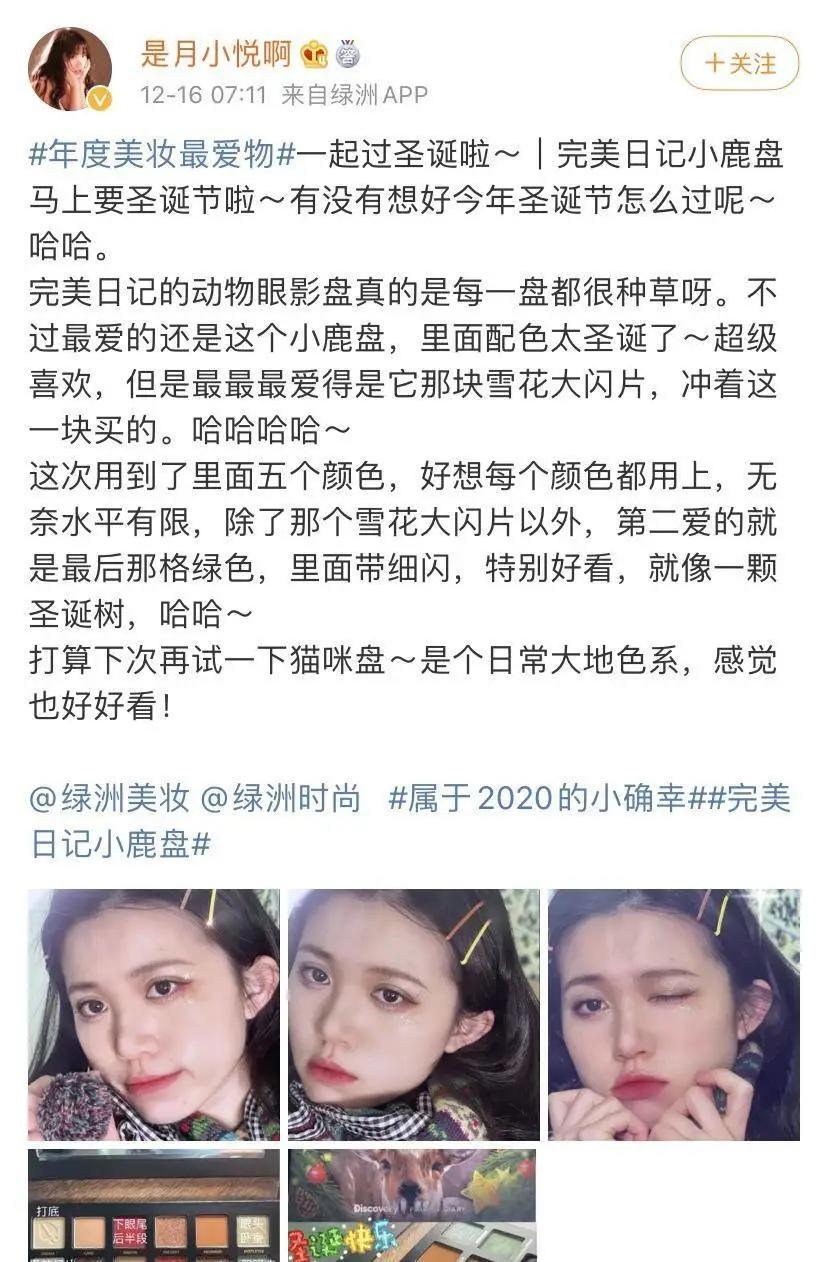Open the @绿洲美妆 mention
The image size is (828, 1262).
[x=109, y=798]
